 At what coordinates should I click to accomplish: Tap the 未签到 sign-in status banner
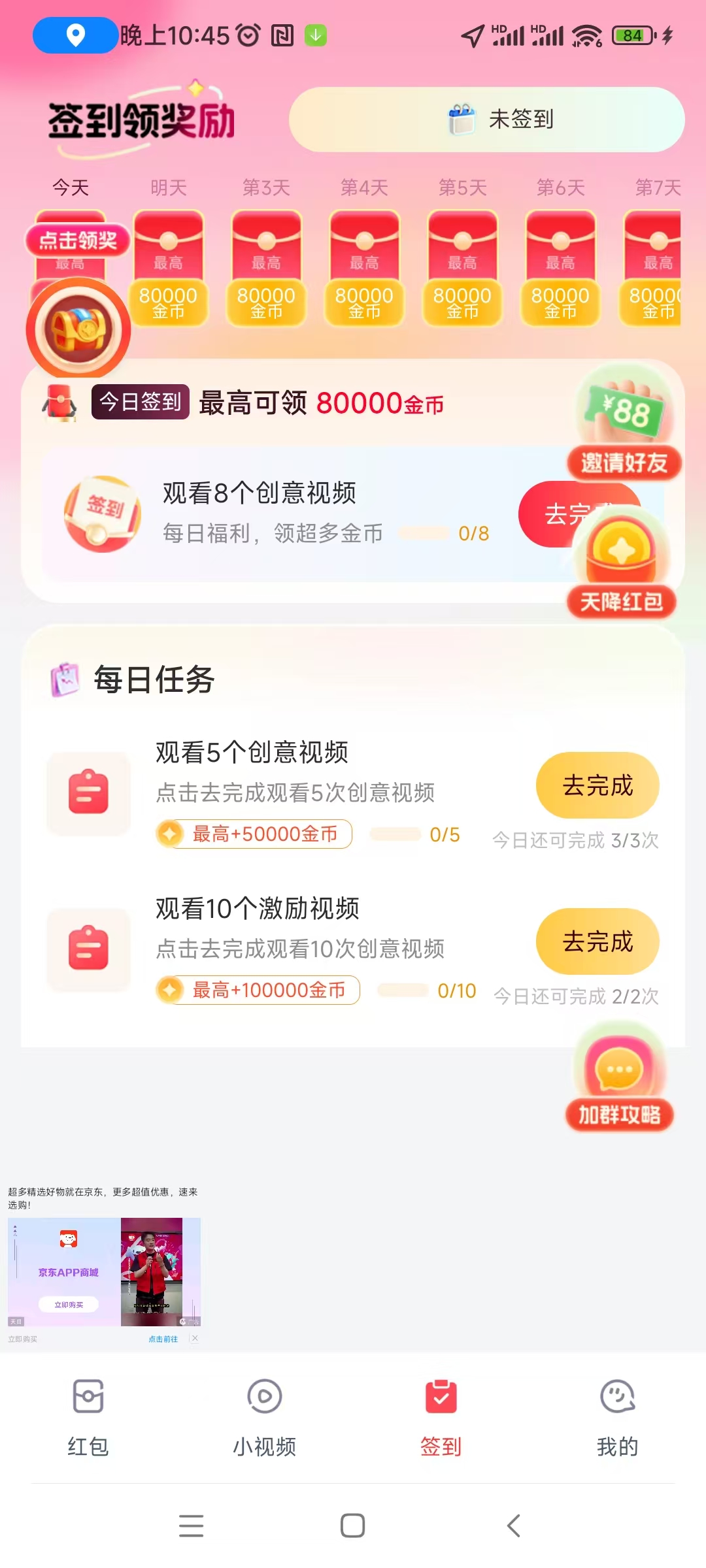(487, 119)
